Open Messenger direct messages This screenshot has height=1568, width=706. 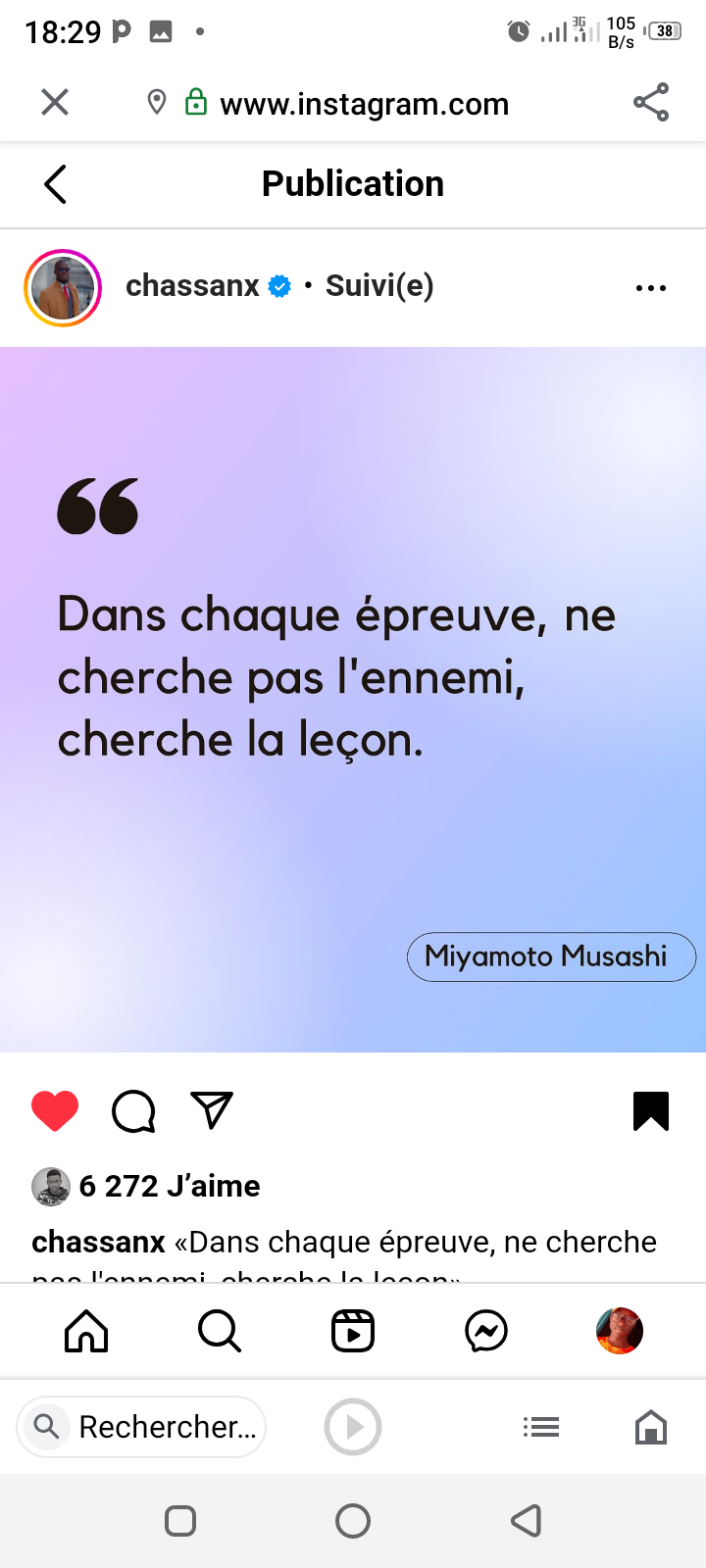click(486, 1332)
